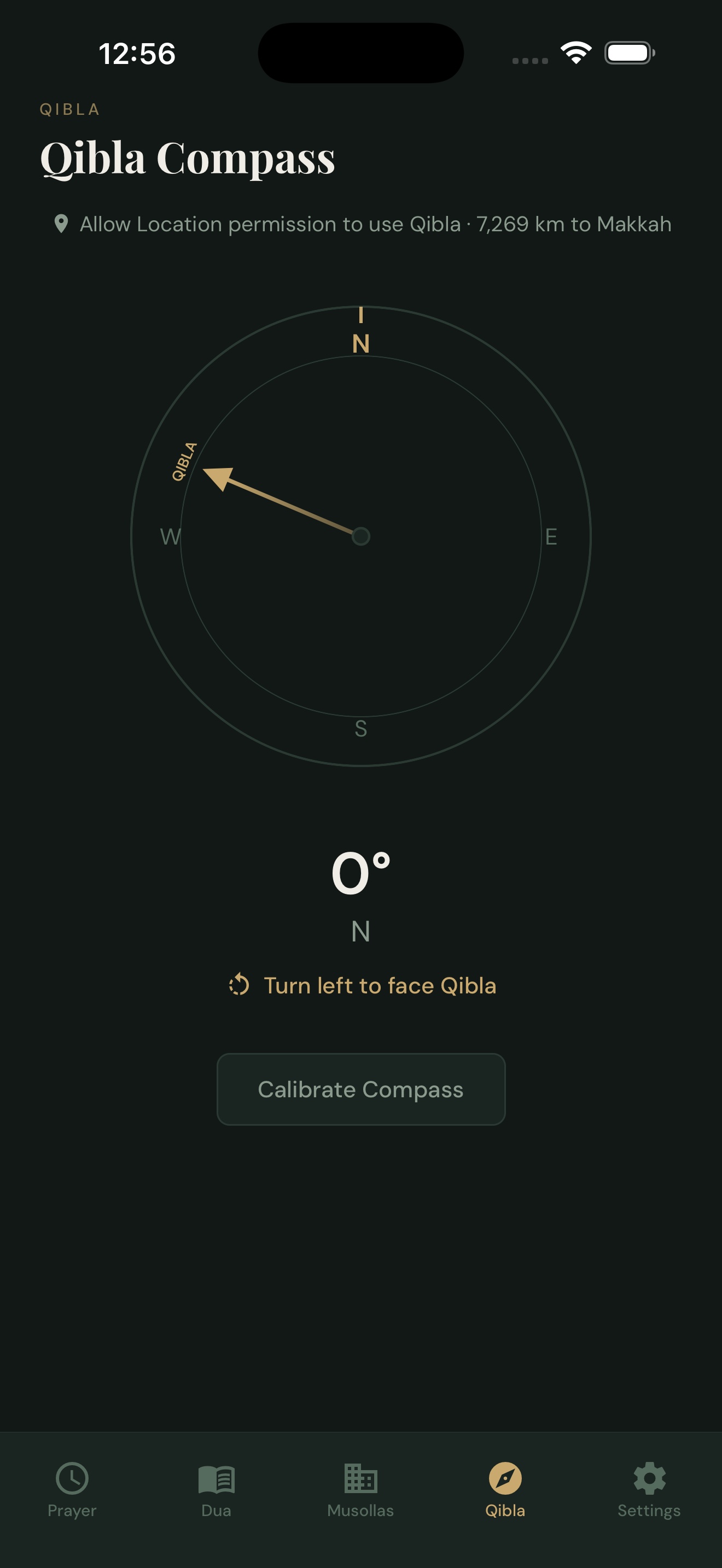722x1568 pixels.
Task: Tap the location pin icon
Action: tap(61, 224)
